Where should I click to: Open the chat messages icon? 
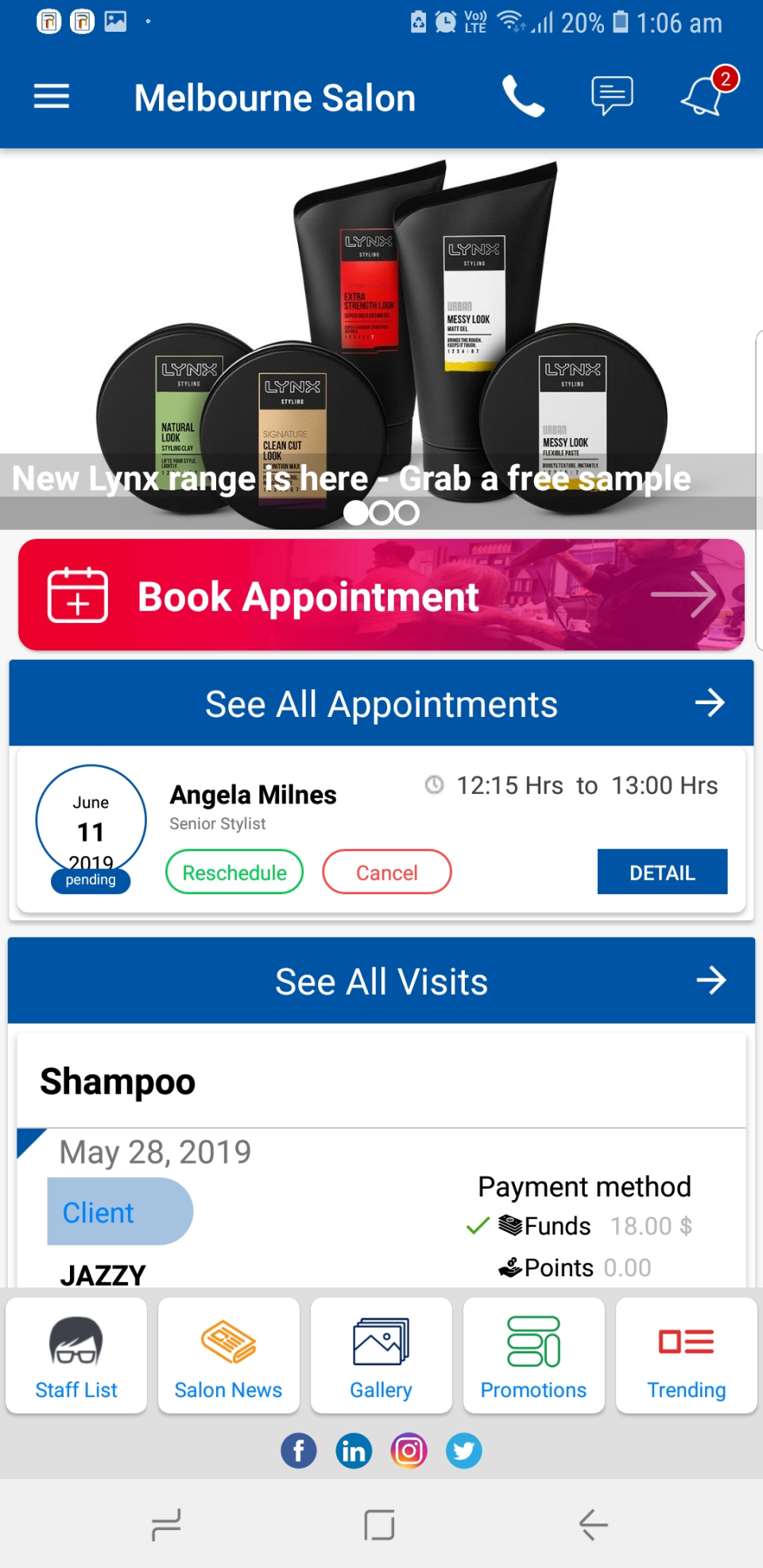click(612, 96)
